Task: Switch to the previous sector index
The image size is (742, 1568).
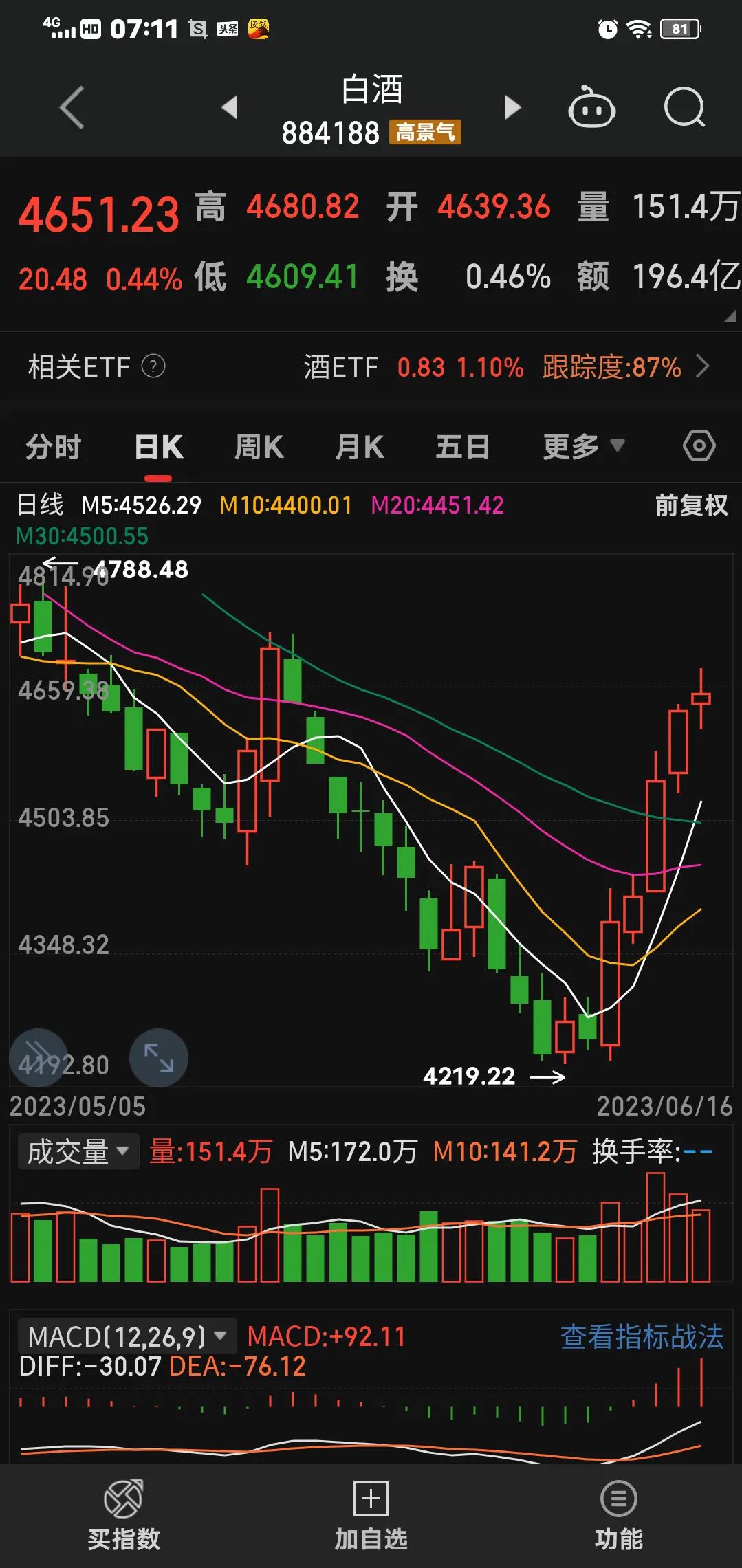Action: pyautogui.click(x=230, y=108)
